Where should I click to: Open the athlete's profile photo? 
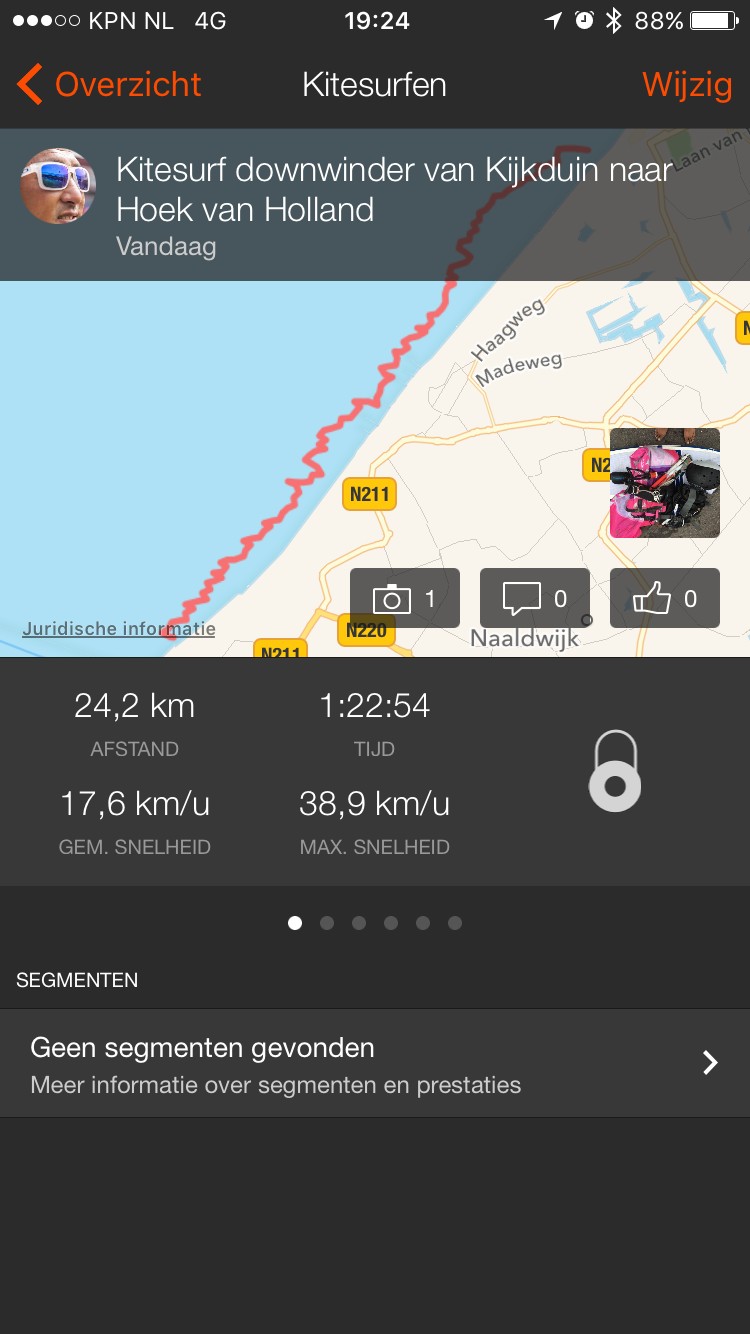[58, 186]
